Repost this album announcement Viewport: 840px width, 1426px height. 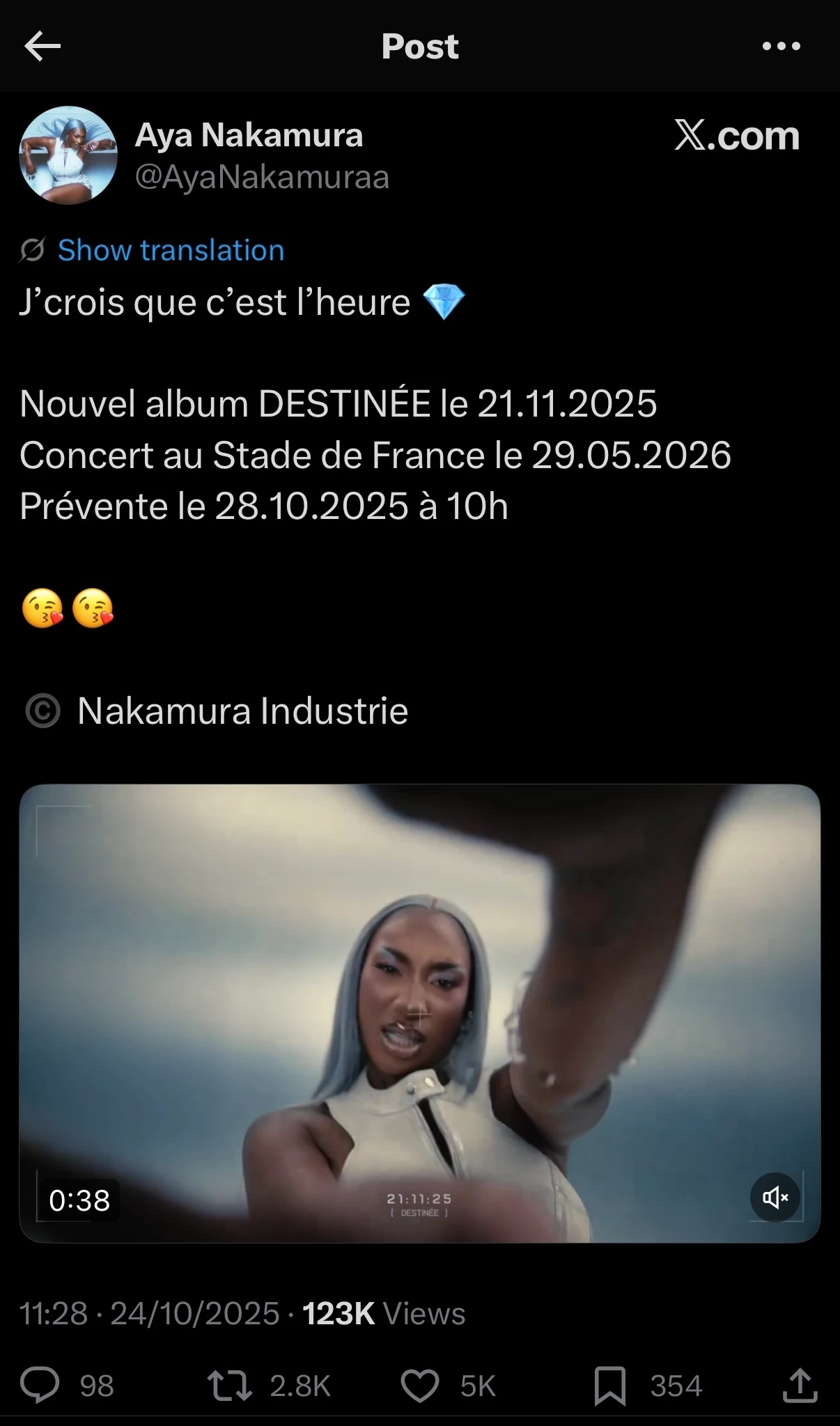230,1384
